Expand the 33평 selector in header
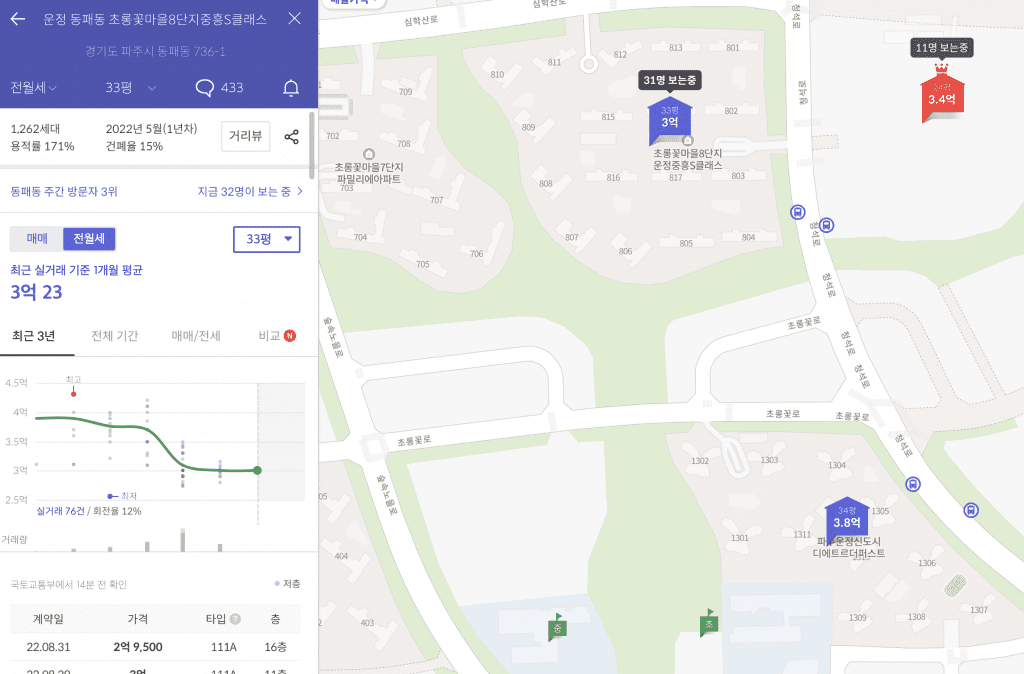Viewport: 1024px width, 674px height. pos(131,87)
